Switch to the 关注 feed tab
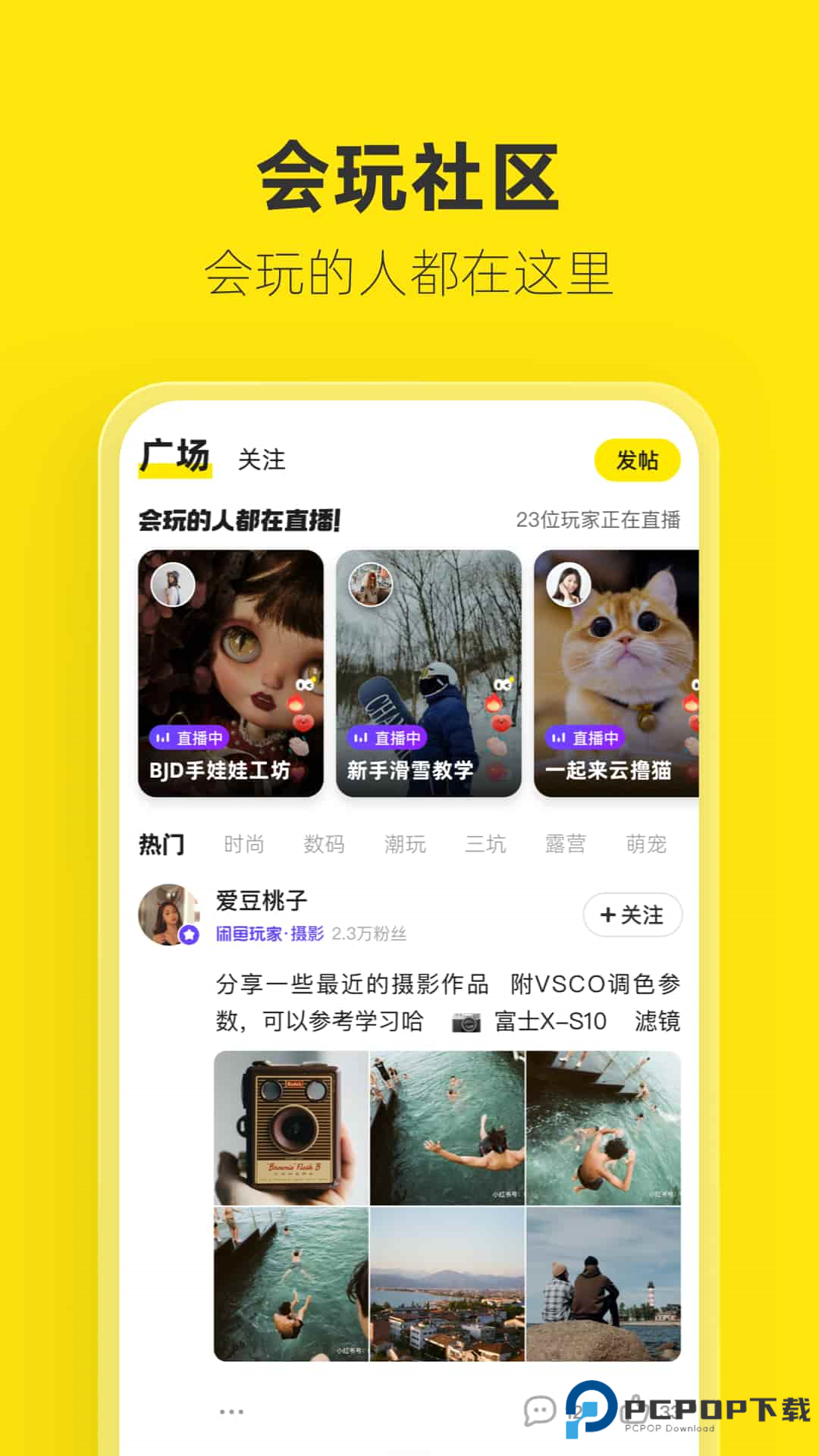The width and height of the screenshot is (819, 1456). click(261, 460)
